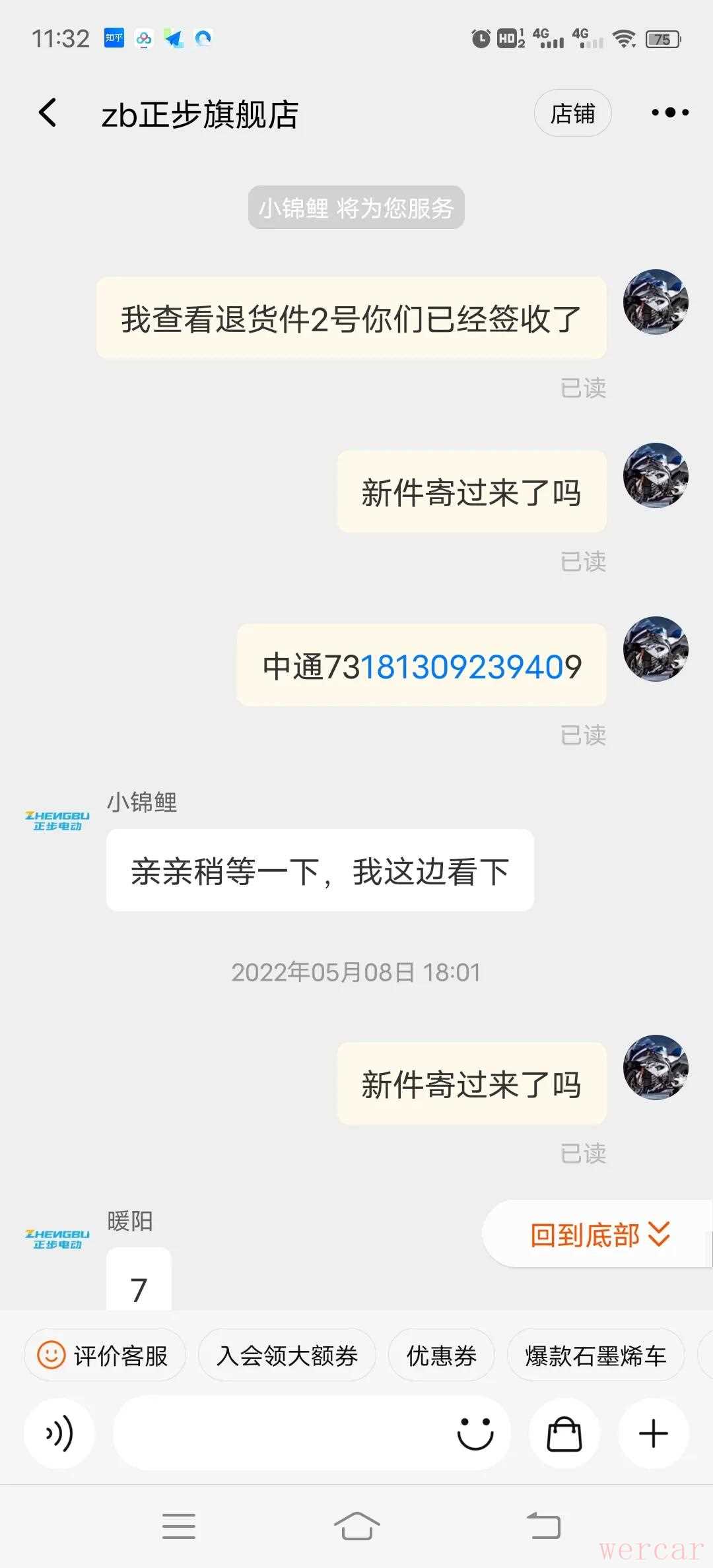Open the 店铺 store page
The width and height of the screenshot is (713, 1568).
tap(572, 114)
